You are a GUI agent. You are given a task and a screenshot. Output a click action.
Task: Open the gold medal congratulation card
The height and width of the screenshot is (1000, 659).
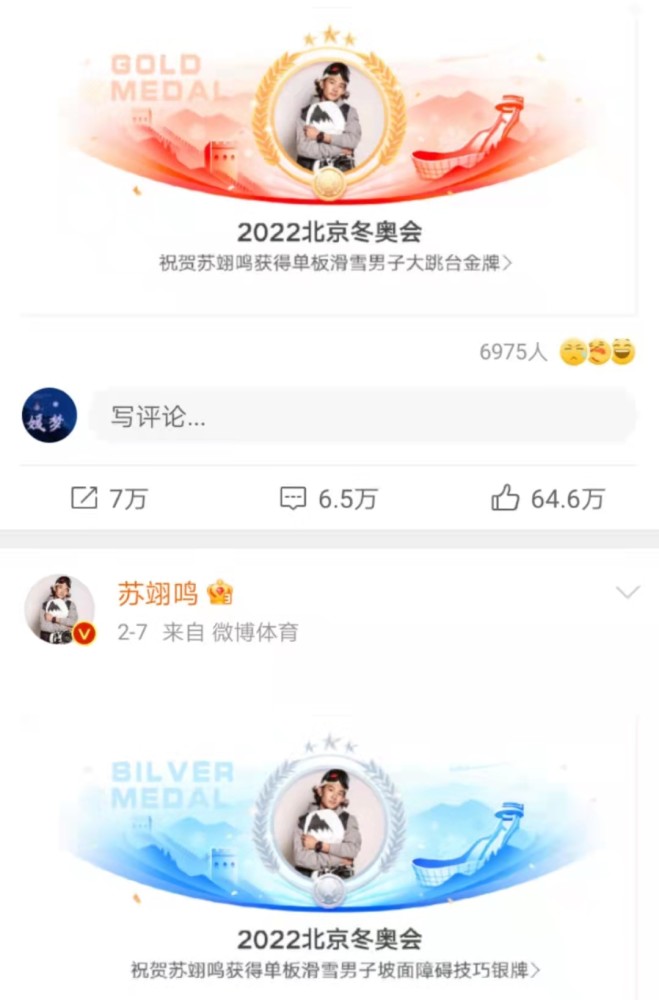(x=329, y=160)
